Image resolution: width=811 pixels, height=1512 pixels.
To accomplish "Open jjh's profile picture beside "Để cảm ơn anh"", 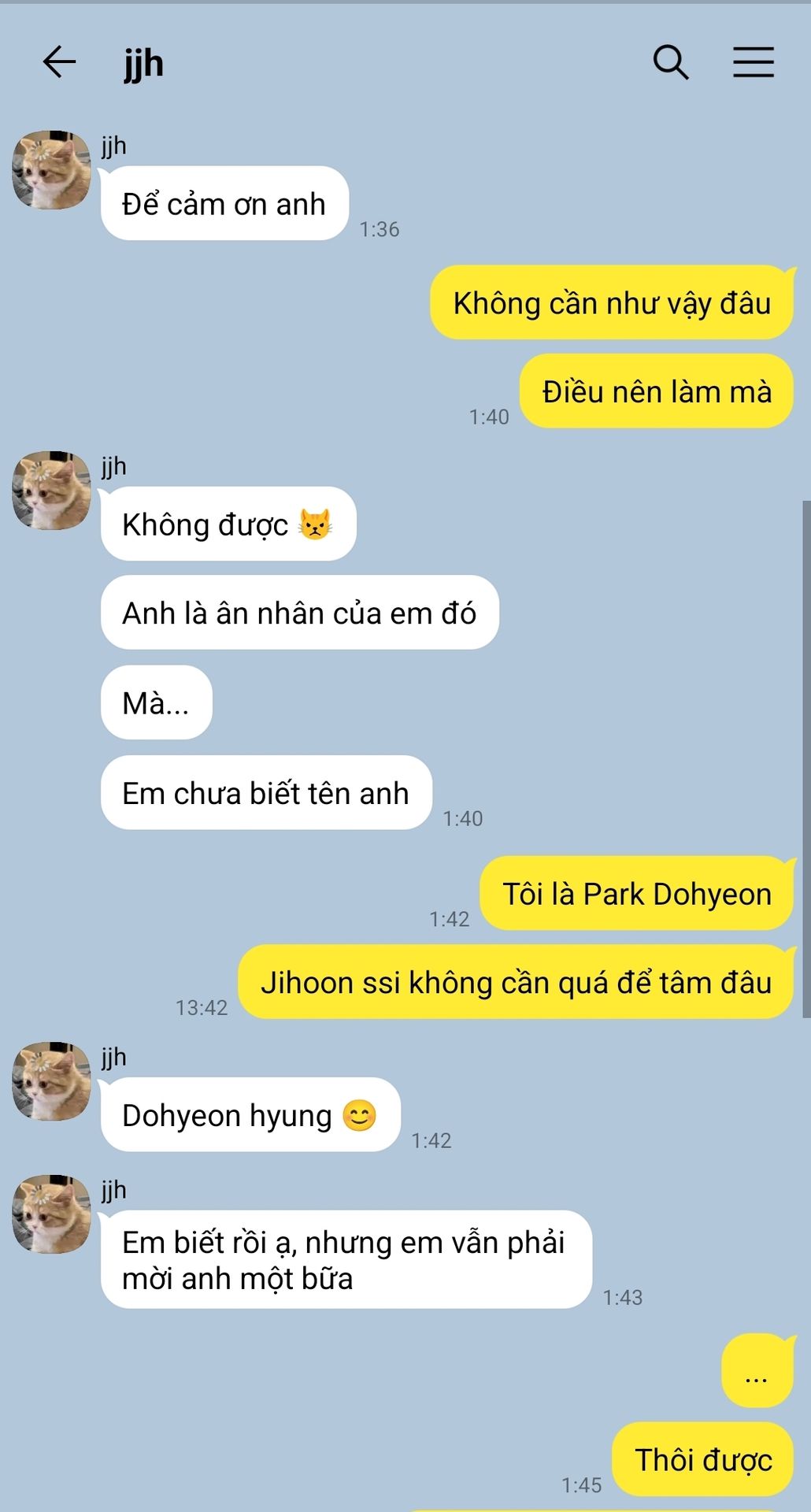I will click(x=52, y=170).
